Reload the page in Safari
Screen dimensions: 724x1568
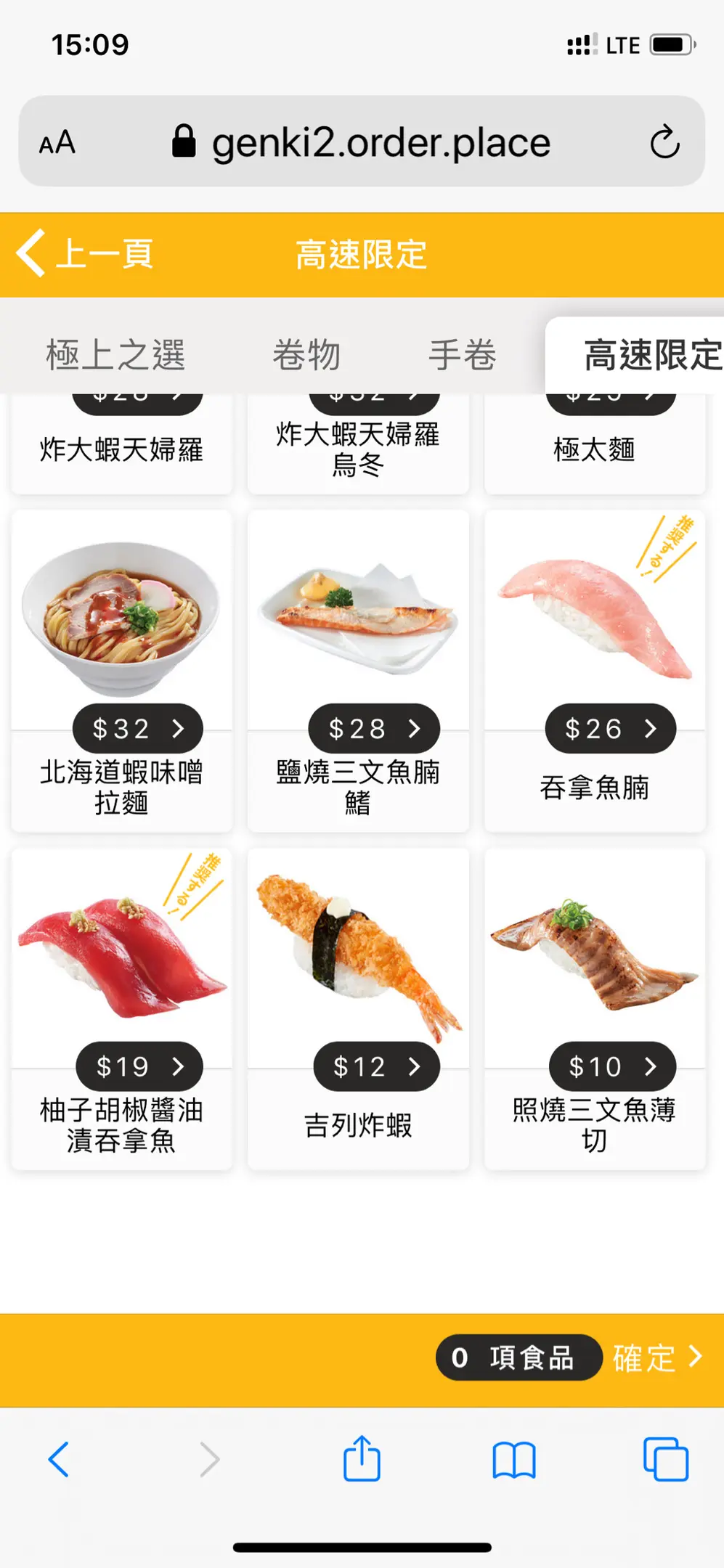pos(664,142)
